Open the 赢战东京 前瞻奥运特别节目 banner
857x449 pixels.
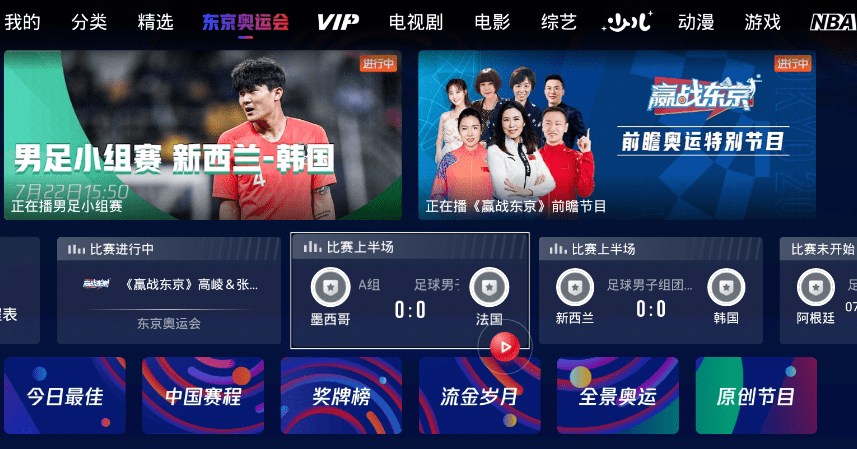616,135
